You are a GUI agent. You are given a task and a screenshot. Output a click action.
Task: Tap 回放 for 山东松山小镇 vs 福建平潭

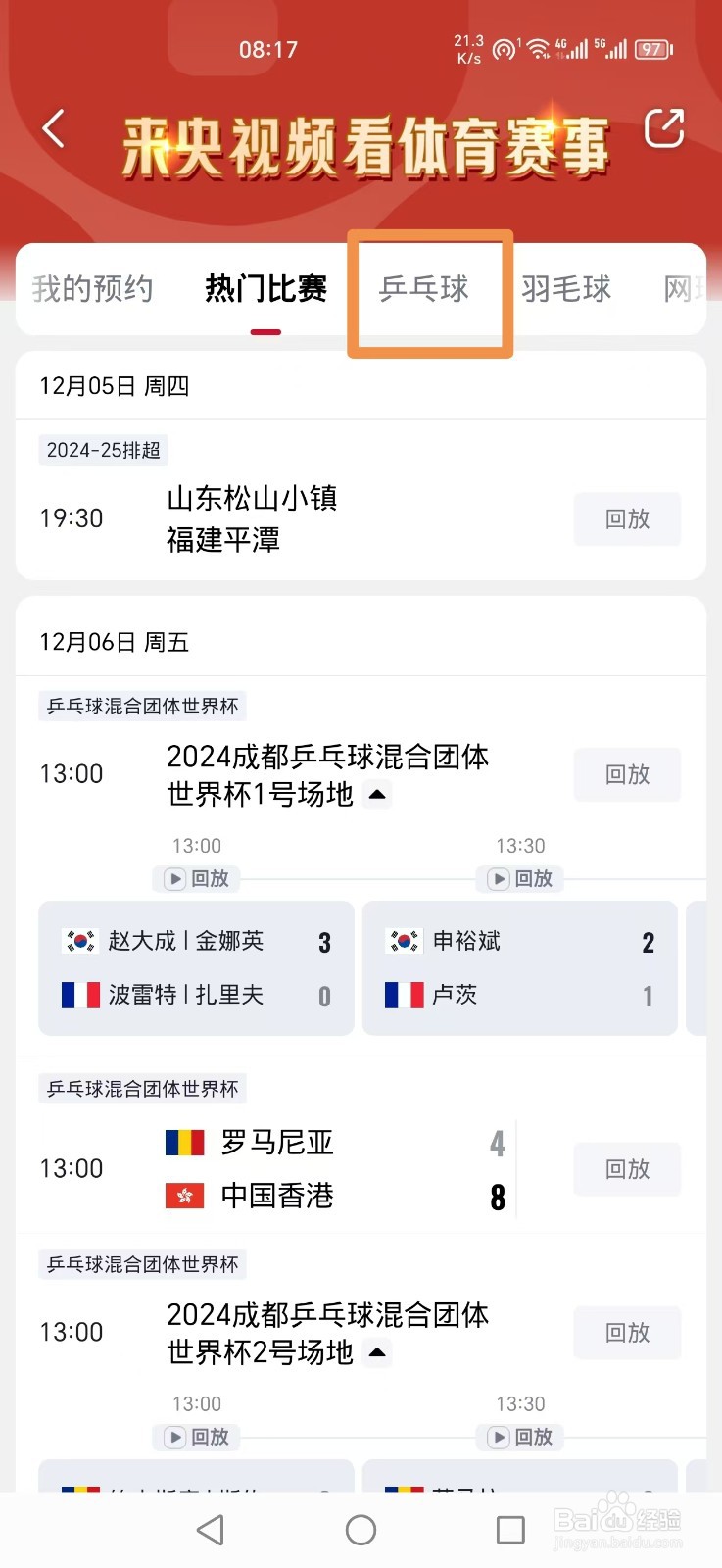click(626, 519)
